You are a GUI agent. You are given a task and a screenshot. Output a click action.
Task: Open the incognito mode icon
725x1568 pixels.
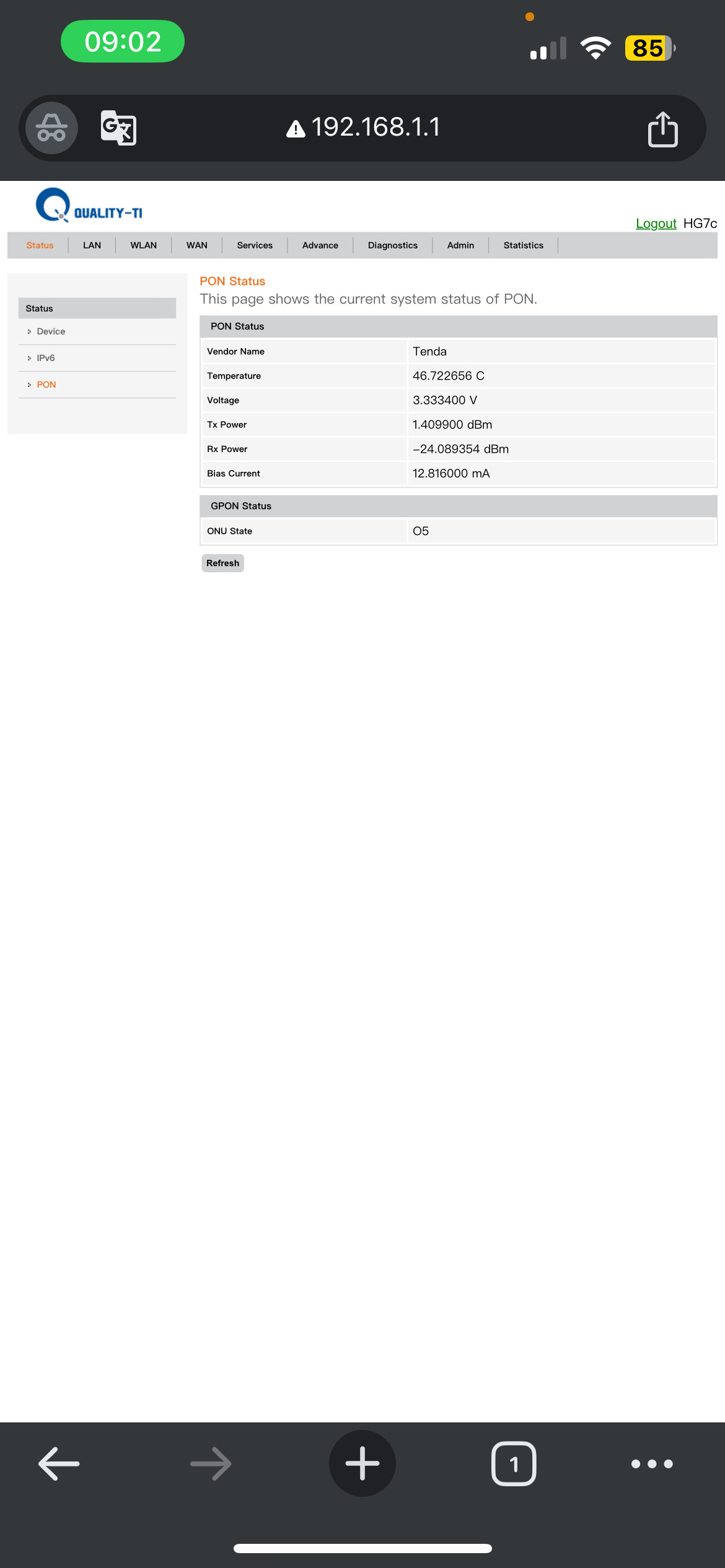click(51, 128)
